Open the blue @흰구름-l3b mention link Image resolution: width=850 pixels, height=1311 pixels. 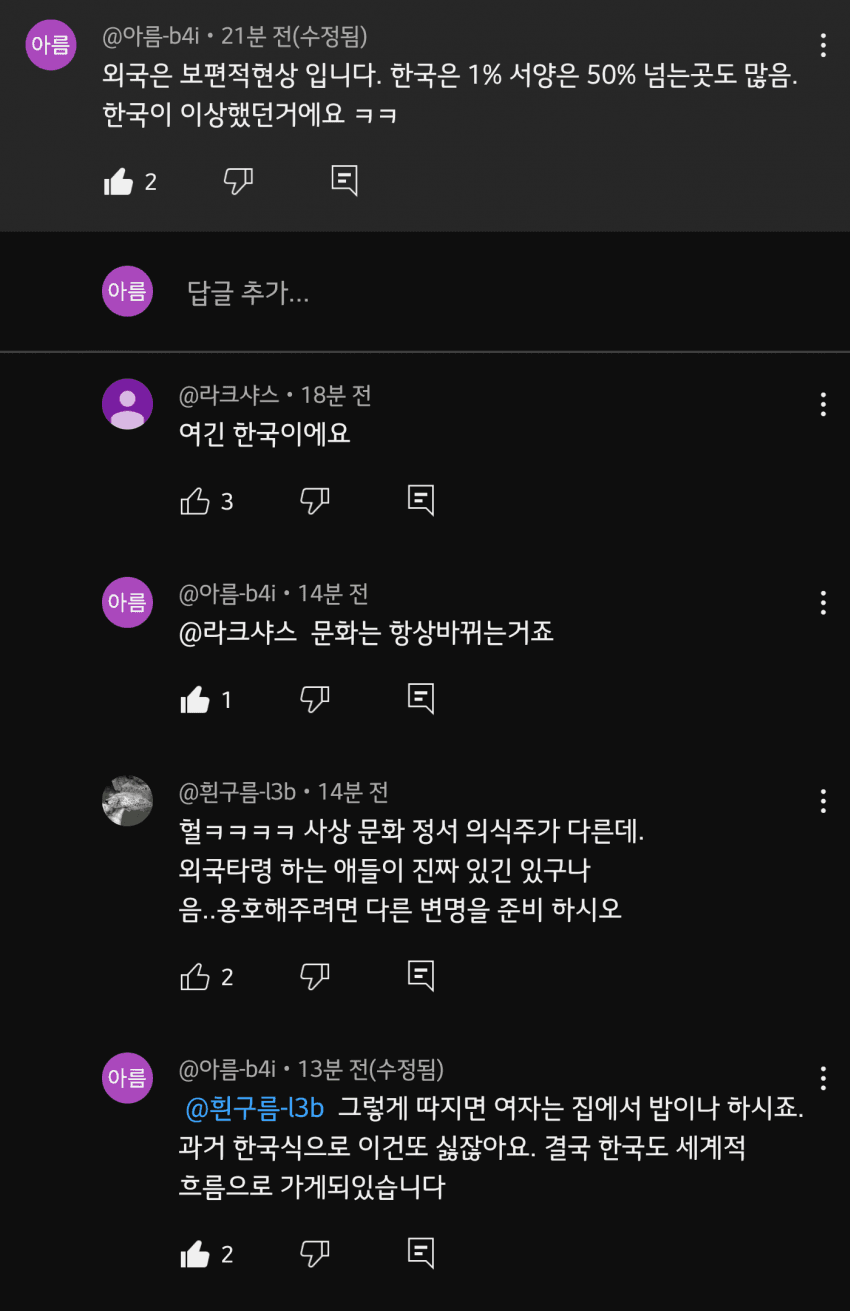[256, 1108]
